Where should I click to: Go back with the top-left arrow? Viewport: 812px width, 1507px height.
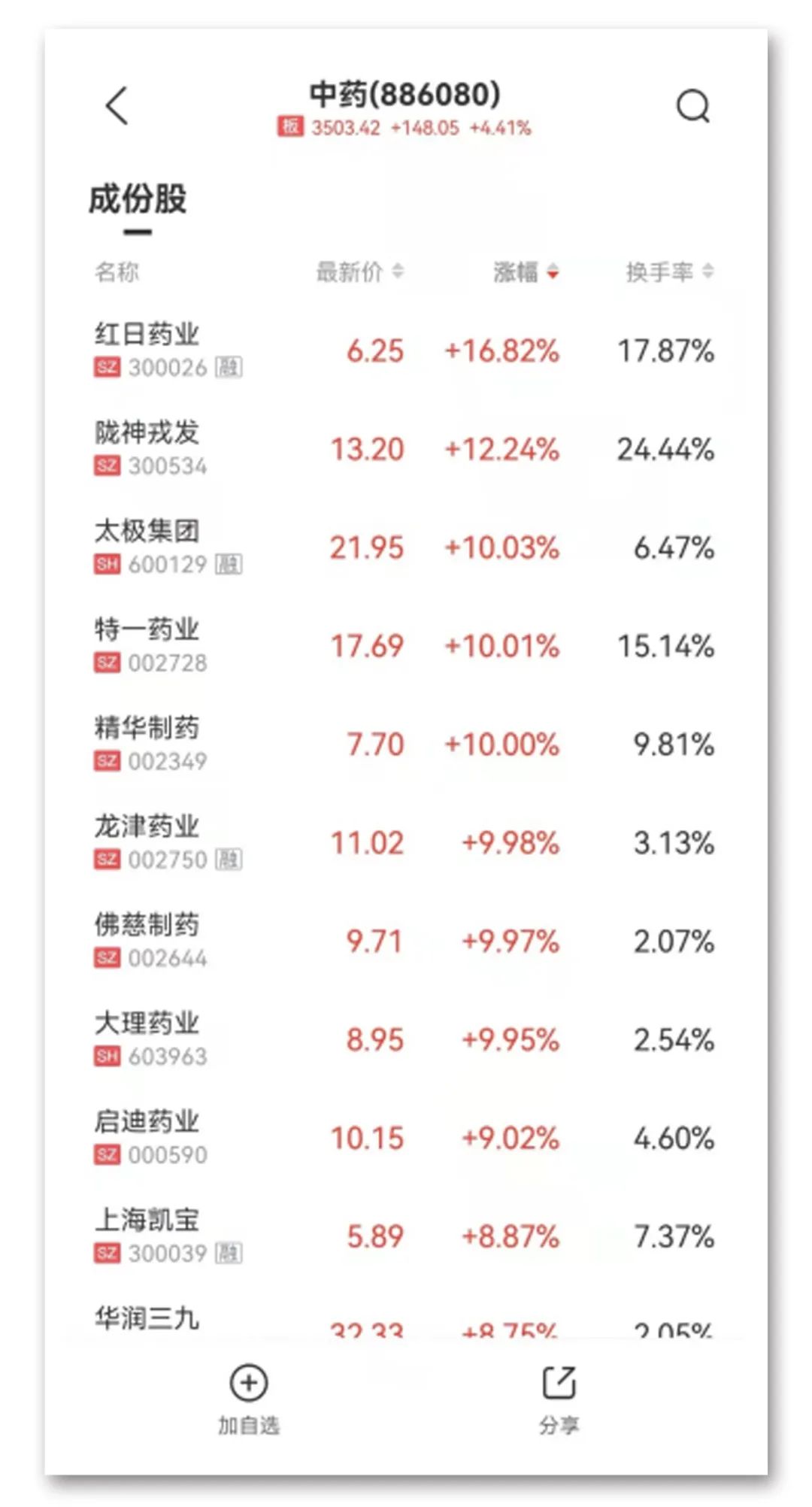117,105
